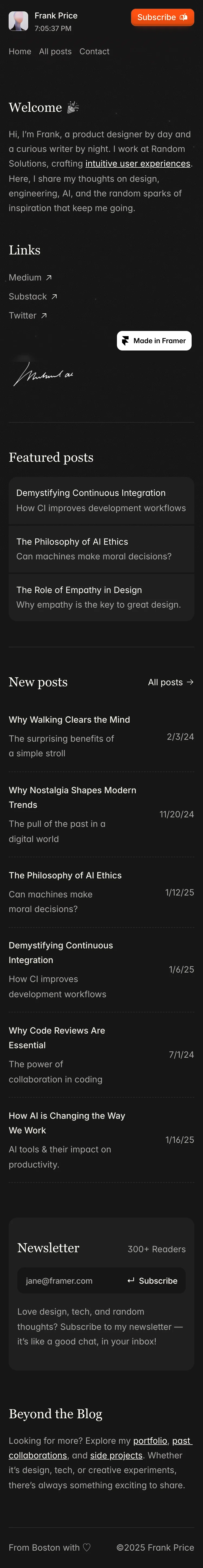Viewport: 203px width, 1568px height.
Task: Follow the intuitive user experiences link
Action: tap(137, 164)
